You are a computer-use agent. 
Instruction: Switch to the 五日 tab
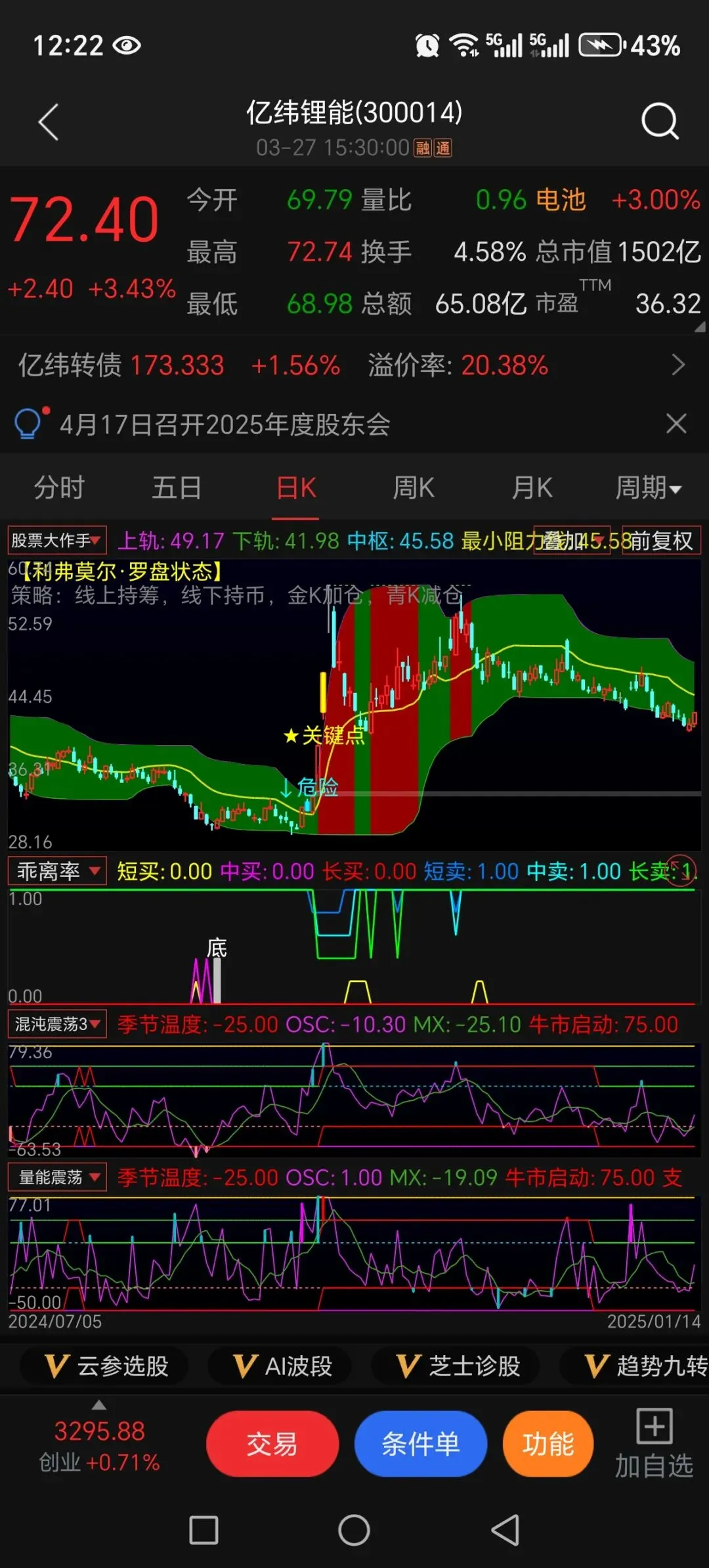pyautogui.click(x=177, y=488)
